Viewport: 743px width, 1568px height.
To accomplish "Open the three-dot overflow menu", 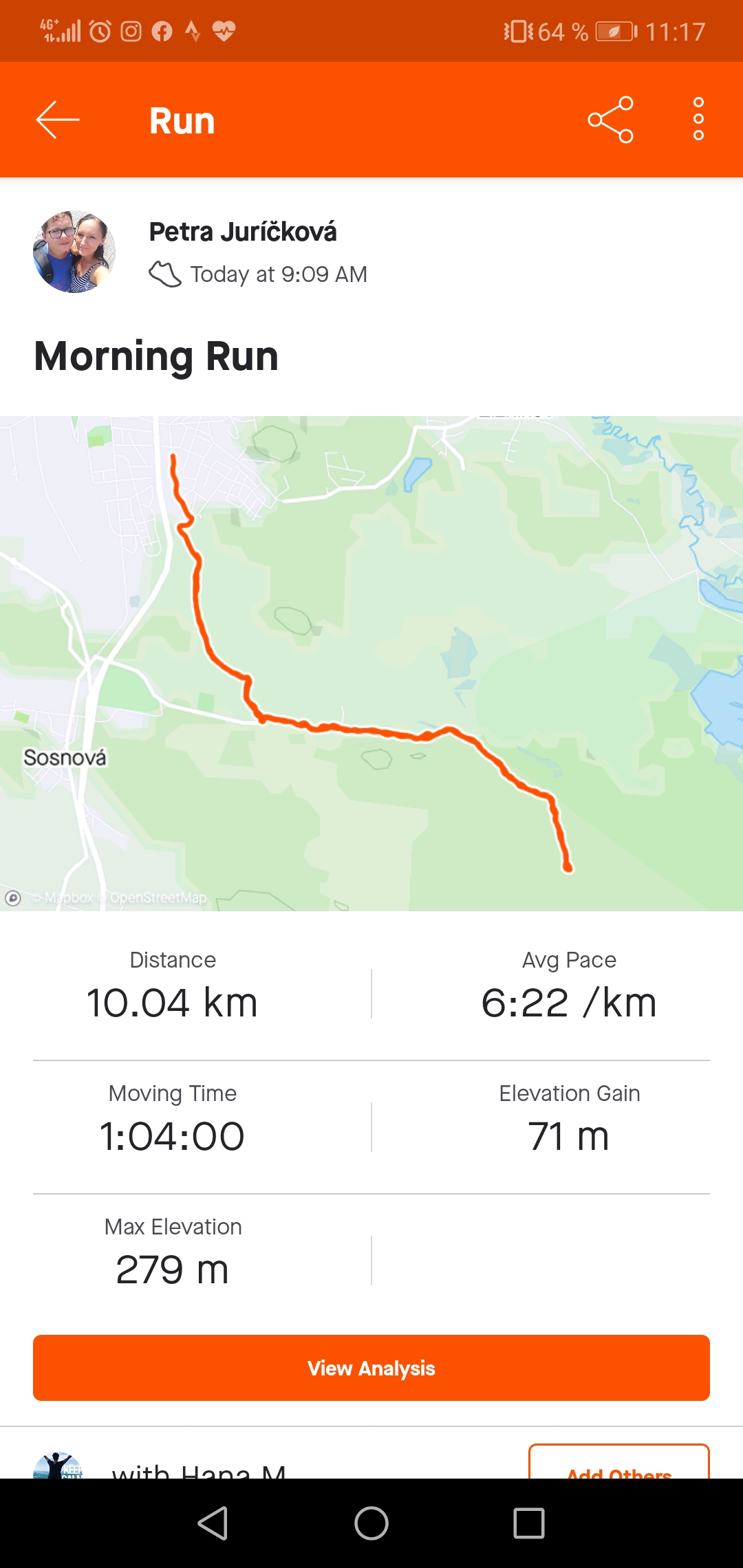I will 698,120.
